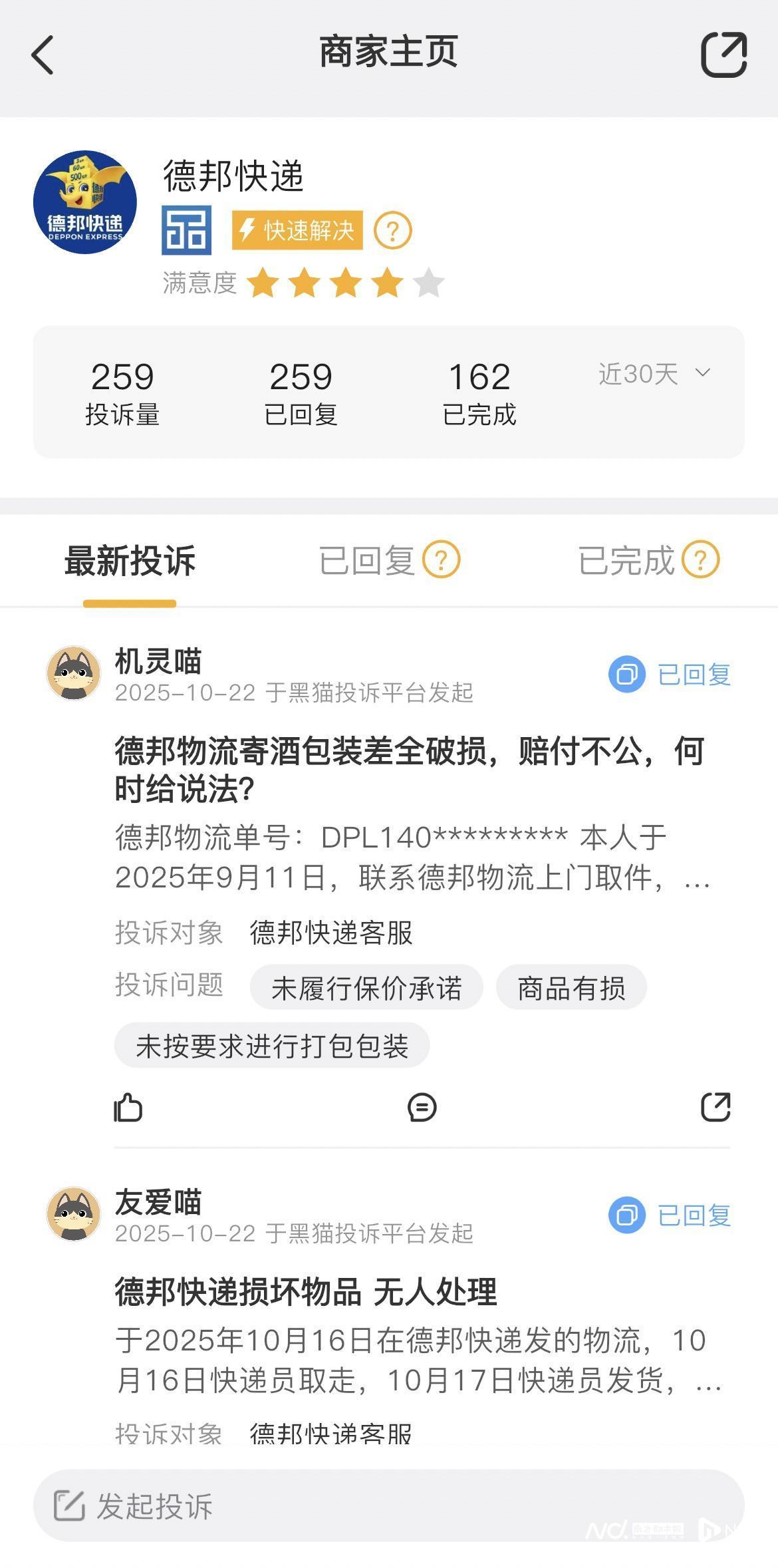Switch to the 已回复 tab

tap(367, 560)
